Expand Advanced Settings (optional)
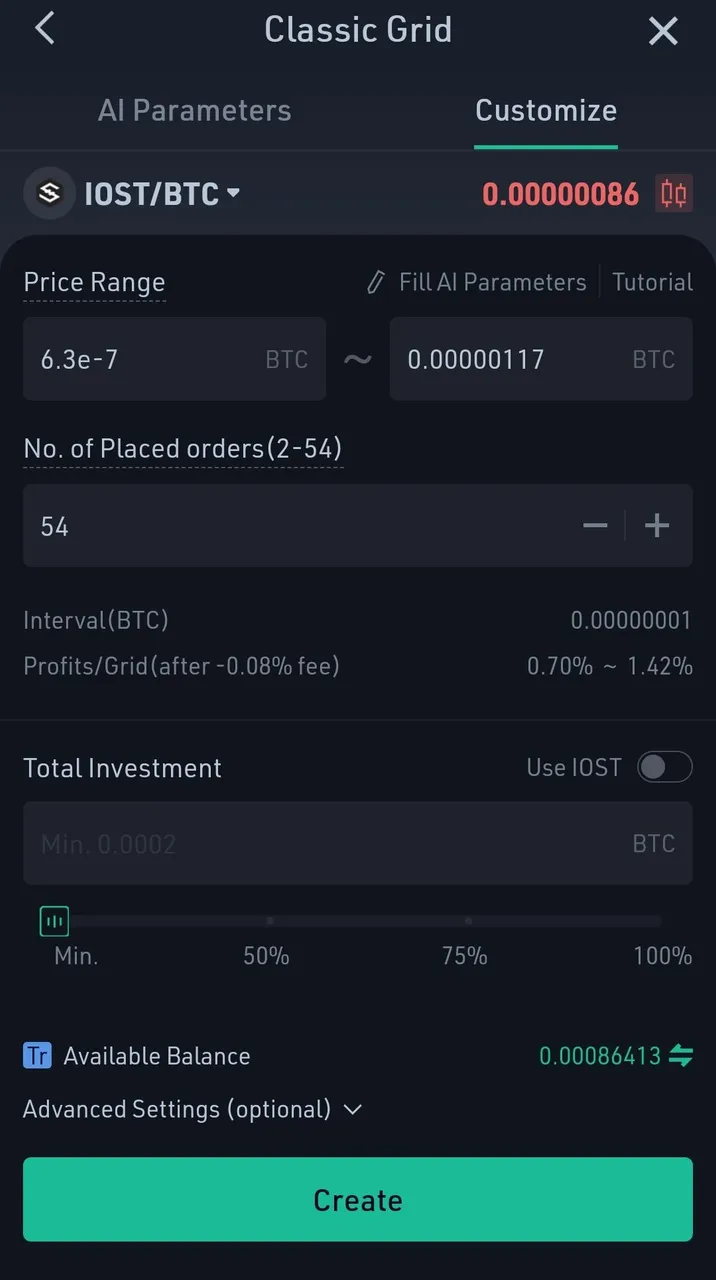This screenshot has height=1280, width=716. click(x=192, y=1109)
